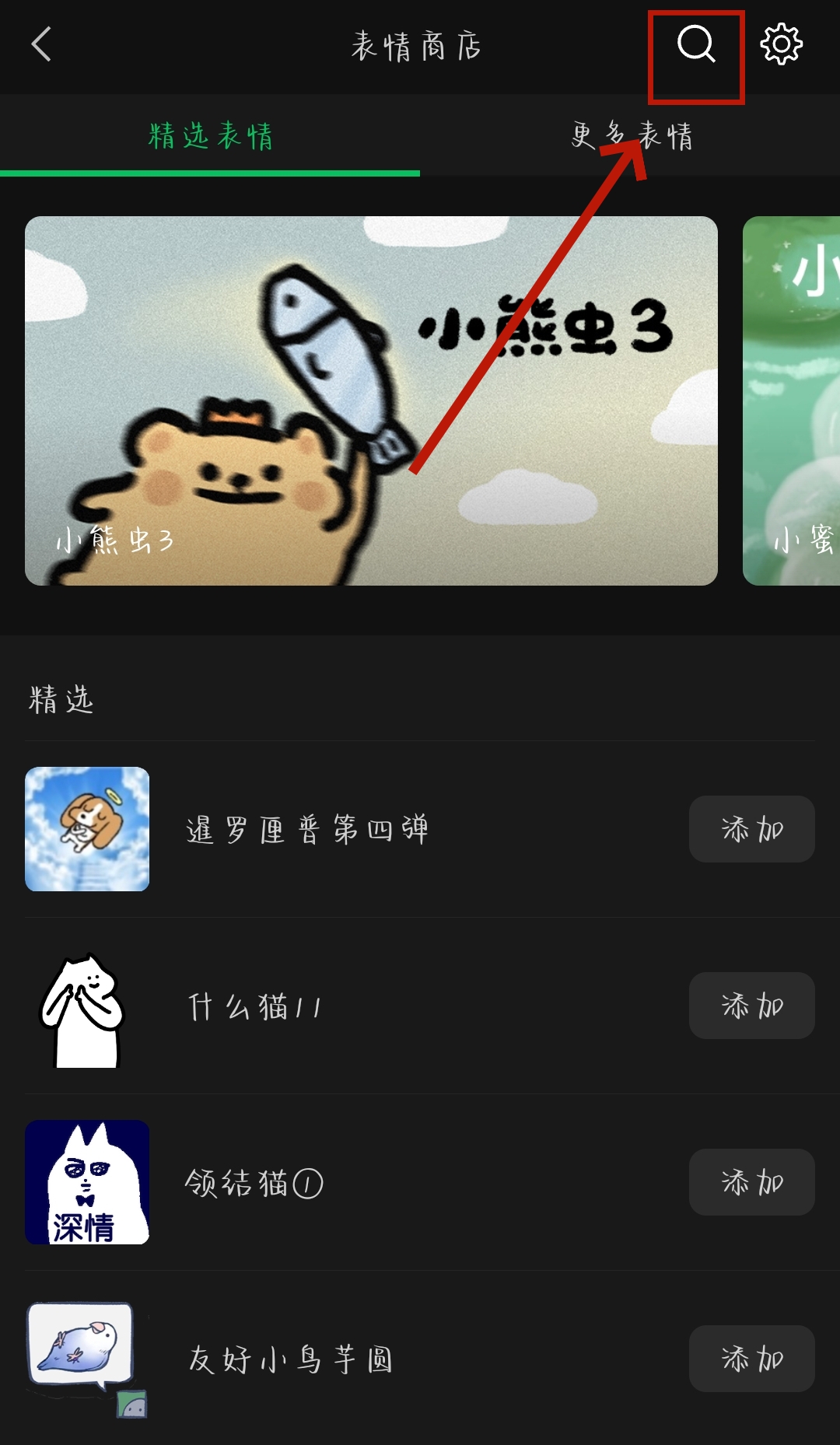Add the 什么猫11 sticker pack
This screenshot has height=1445, width=840.
pyautogui.click(x=751, y=1006)
